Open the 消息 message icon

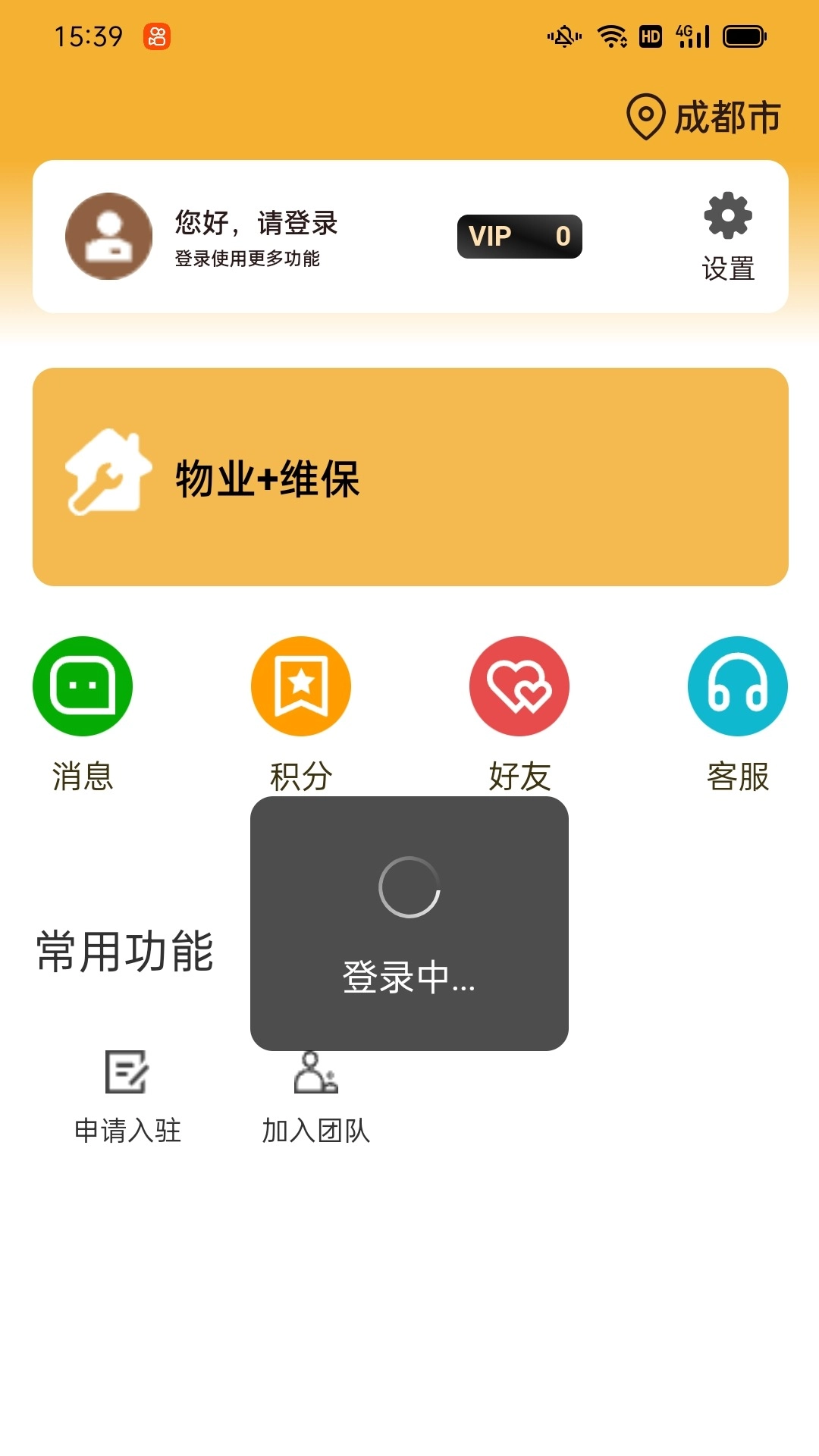click(83, 685)
